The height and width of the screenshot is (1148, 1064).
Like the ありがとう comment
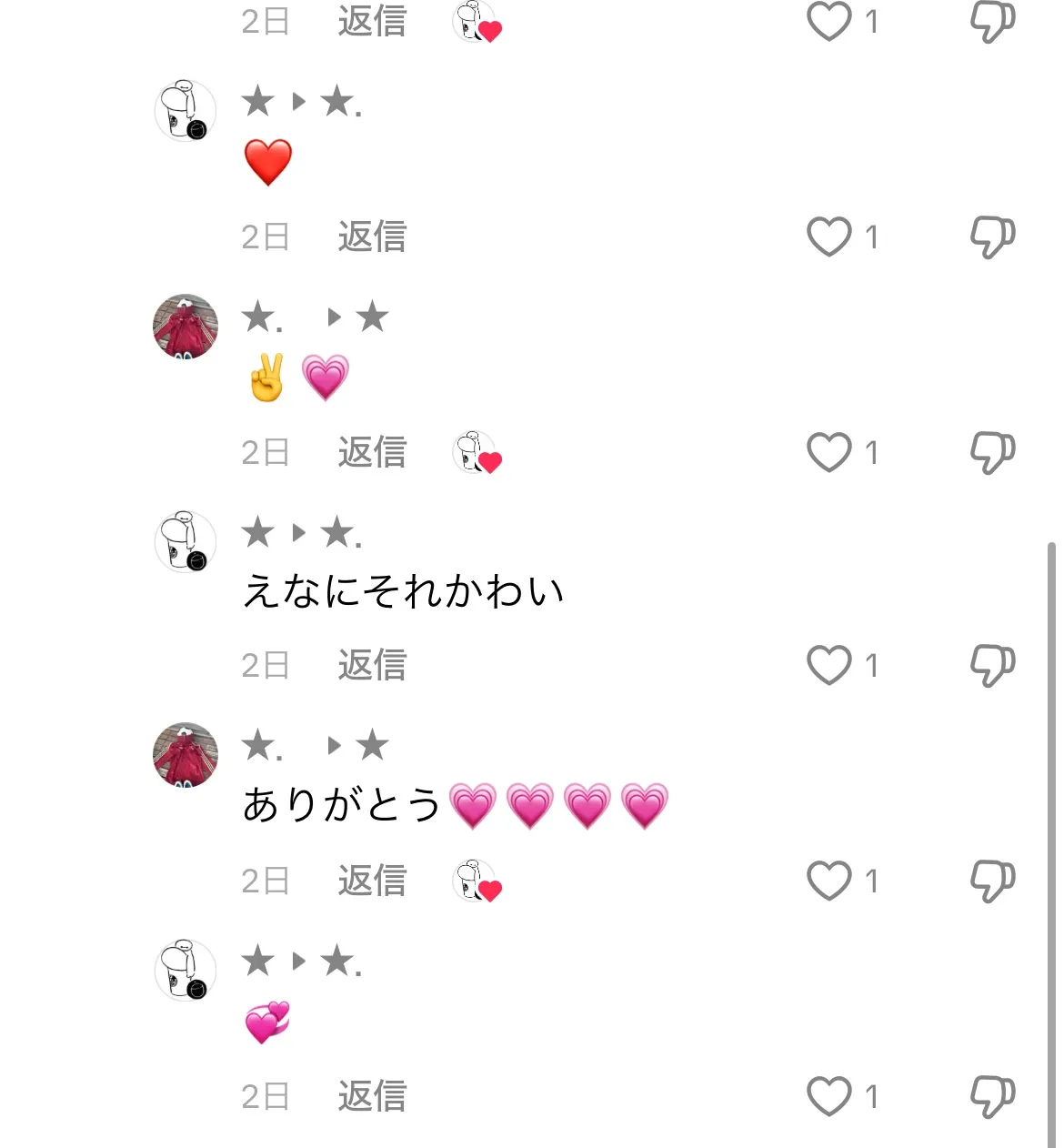pyautogui.click(x=828, y=881)
